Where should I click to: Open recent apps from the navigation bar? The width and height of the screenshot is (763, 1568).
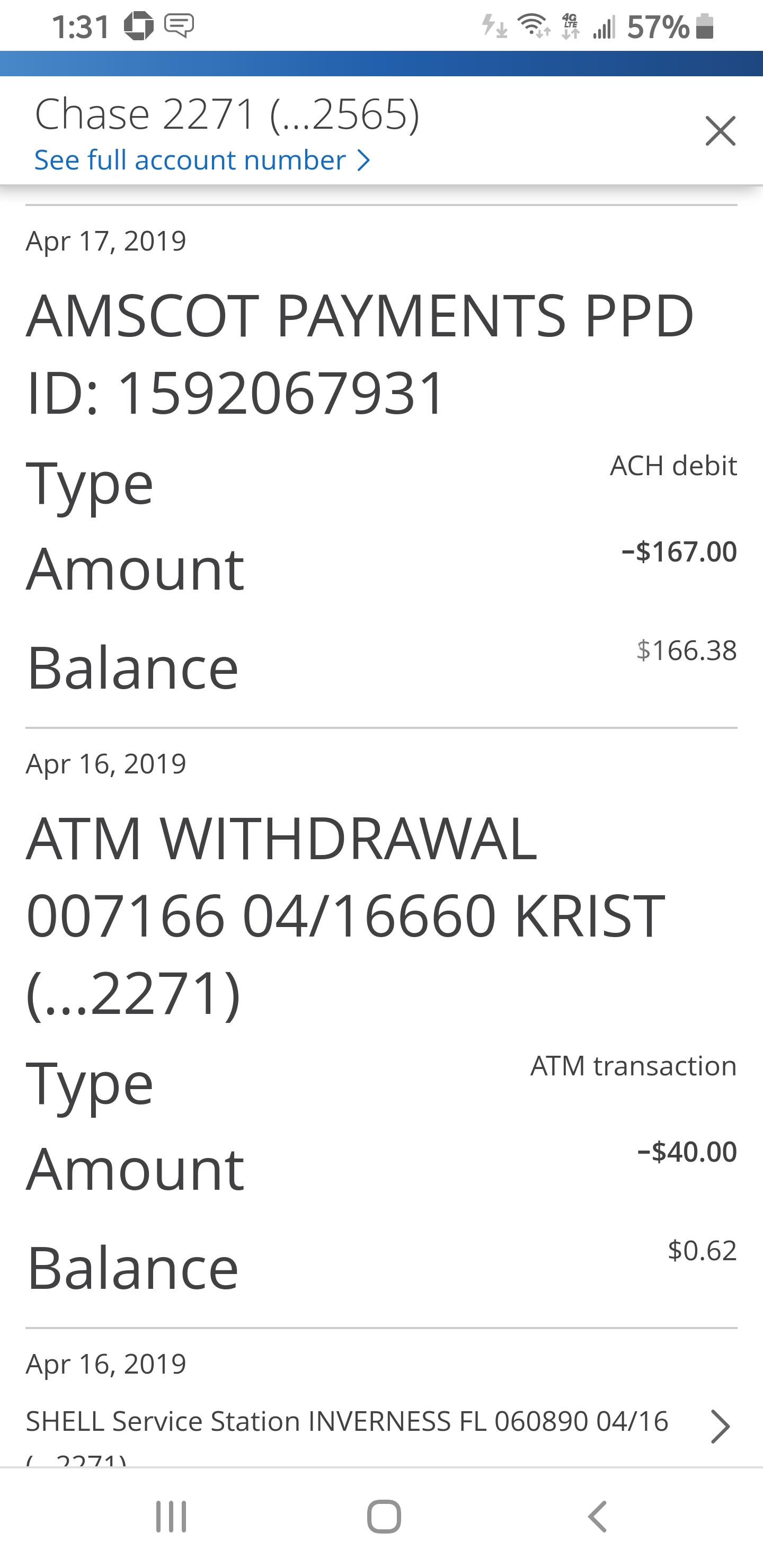click(x=171, y=1516)
